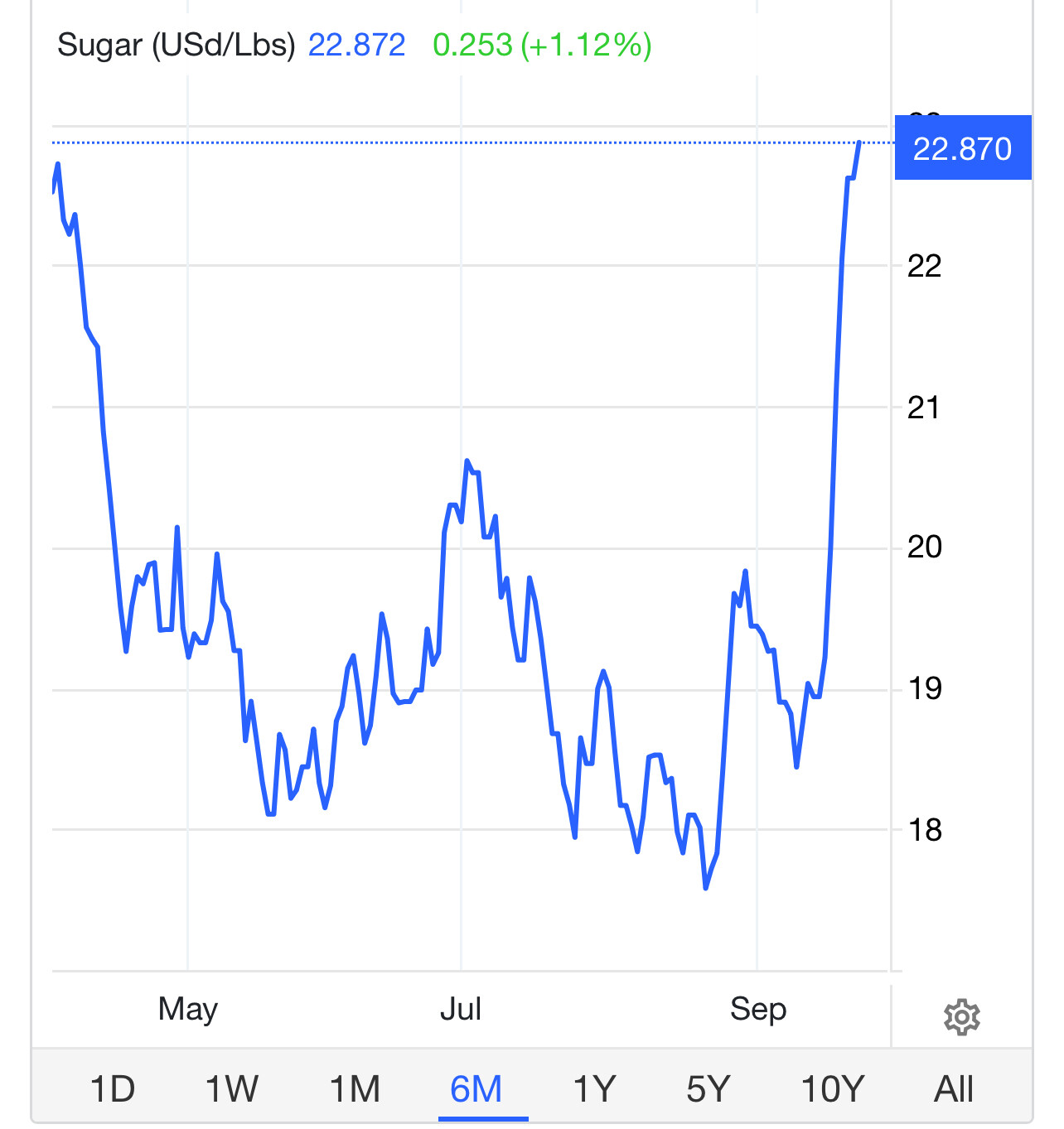
Task: Show All available price history
Action: point(953,1088)
